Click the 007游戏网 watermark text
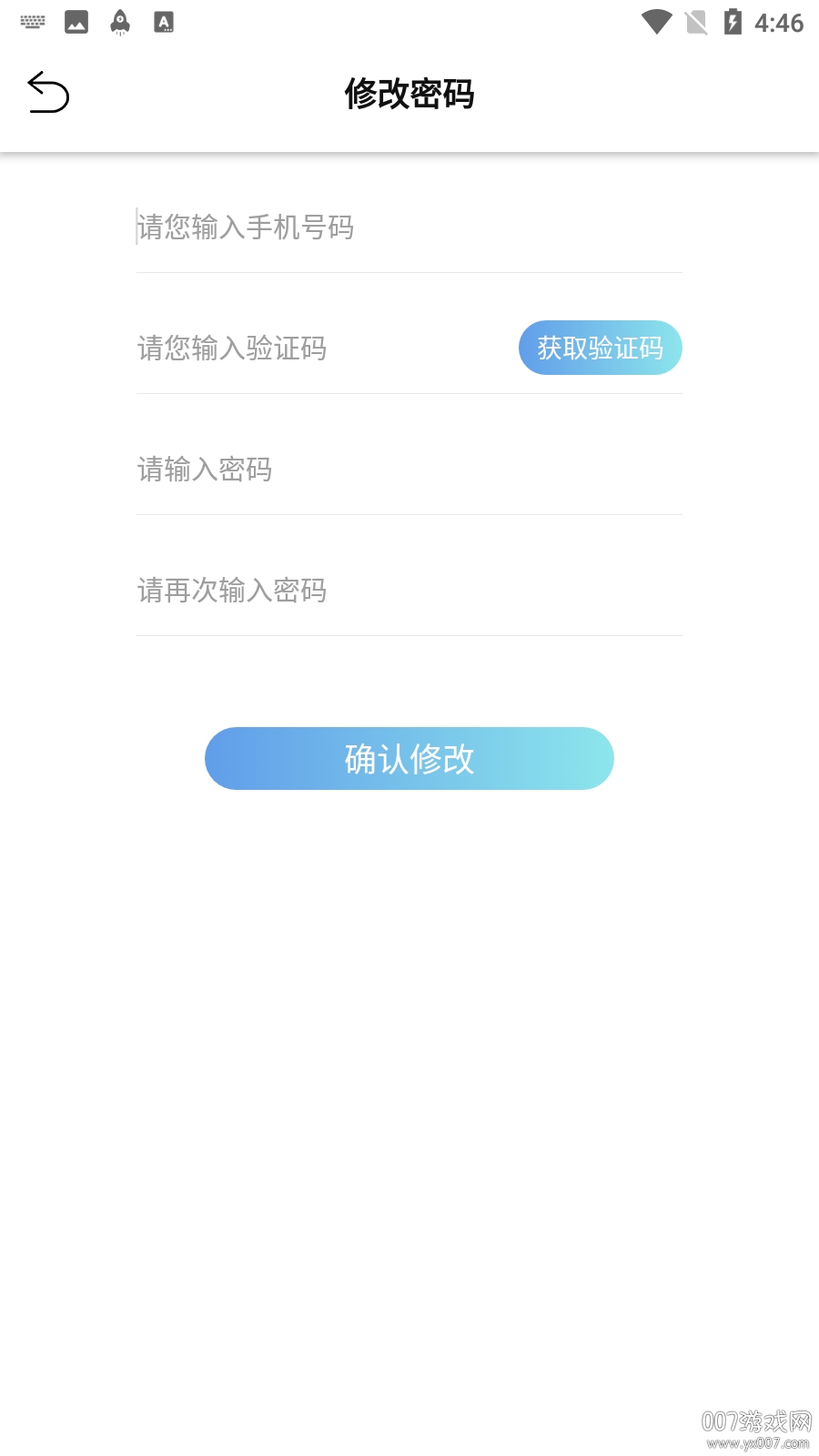The height and width of the screenshot is (1456, 819). pos(757,1420)
